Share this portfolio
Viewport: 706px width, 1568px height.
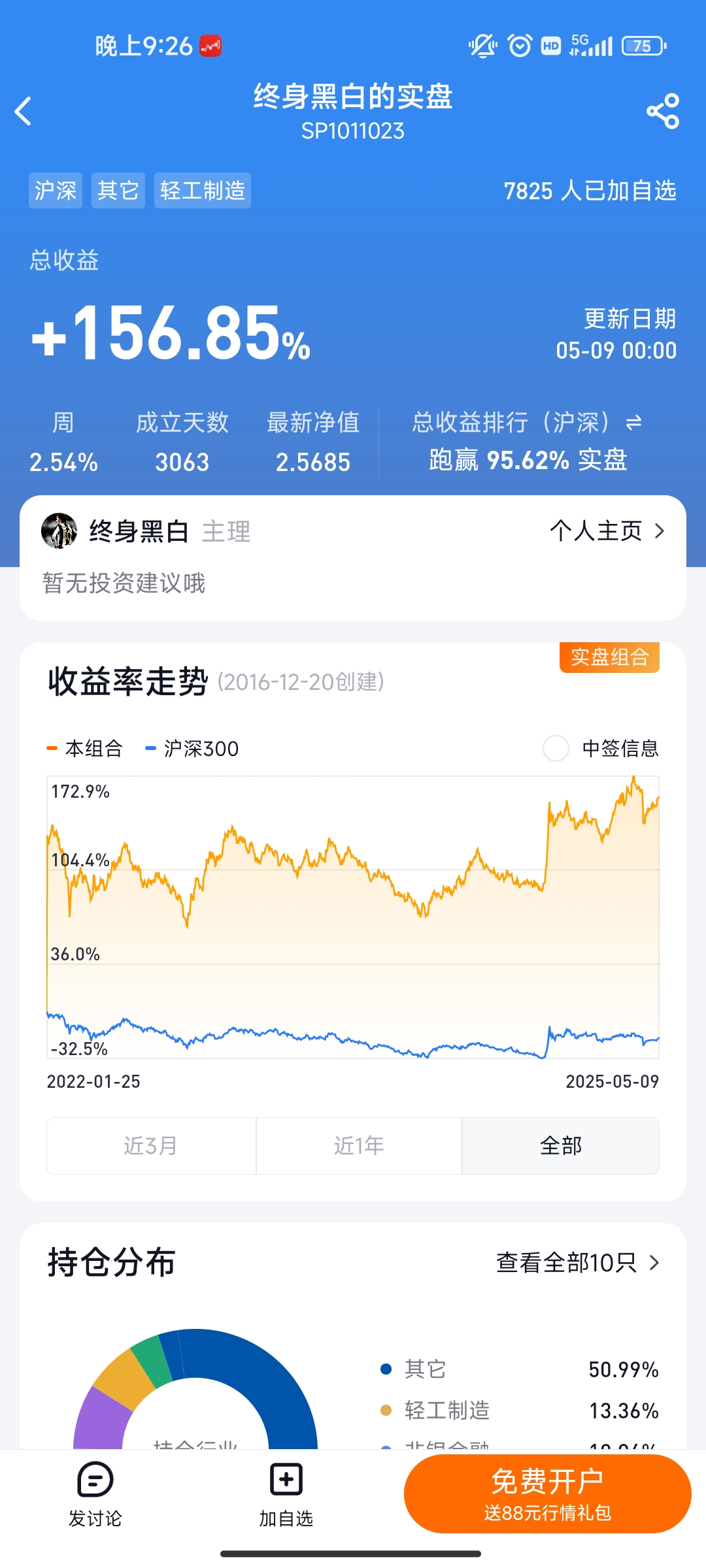(x=663, y=111)
